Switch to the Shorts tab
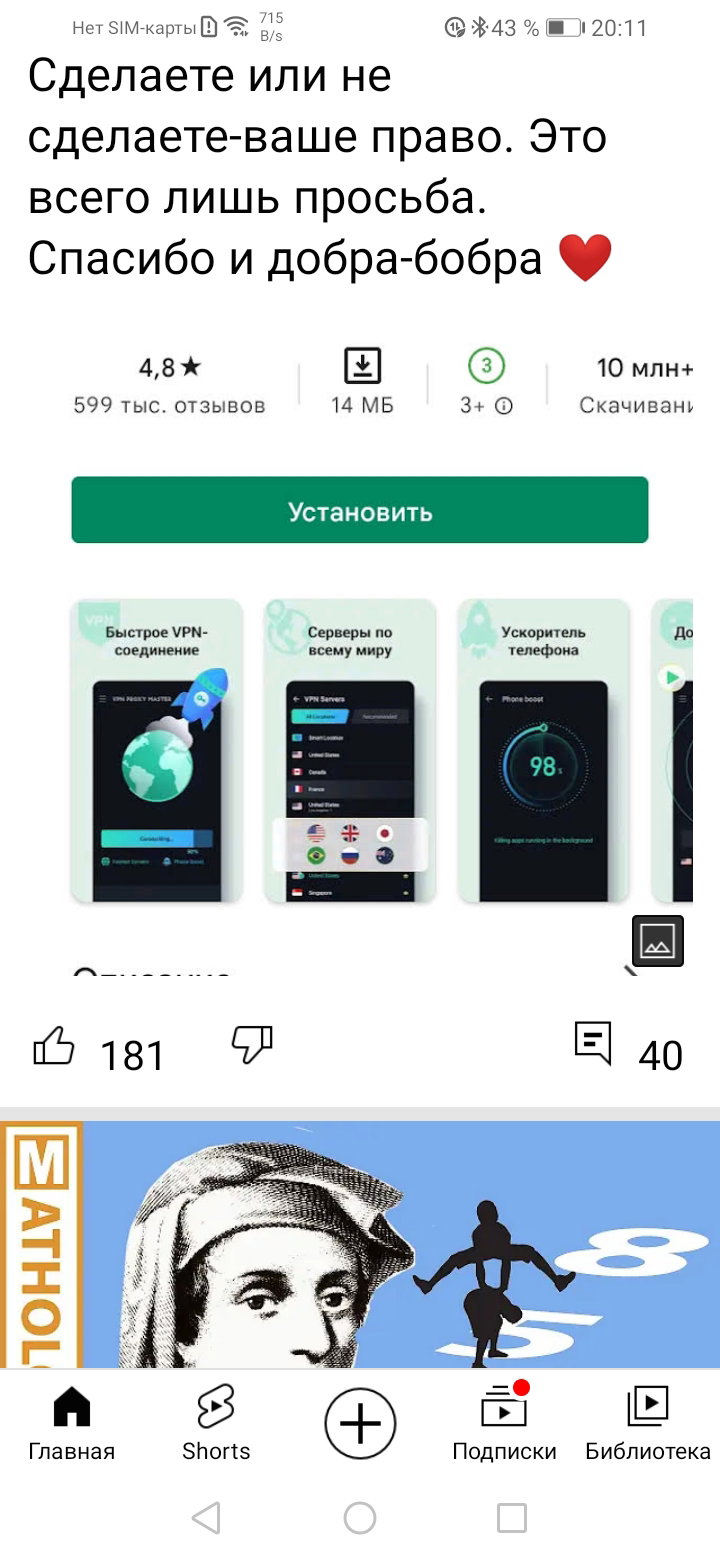 pos(216,1424)
